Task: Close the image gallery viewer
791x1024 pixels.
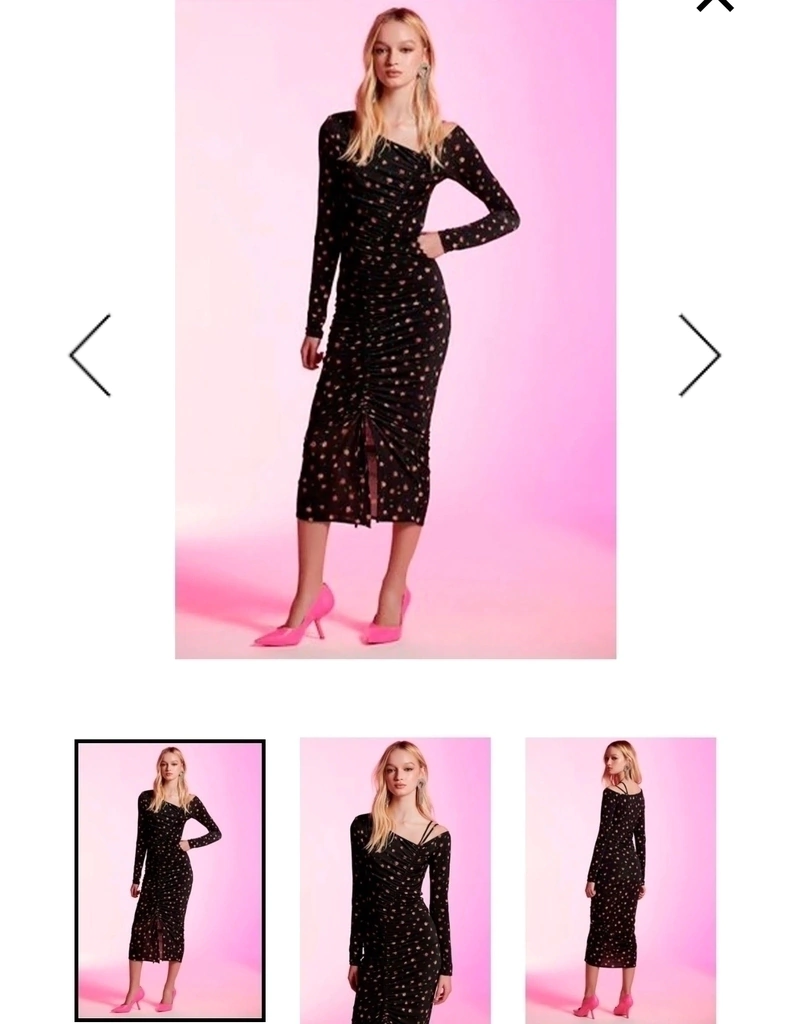Action: 715,4
